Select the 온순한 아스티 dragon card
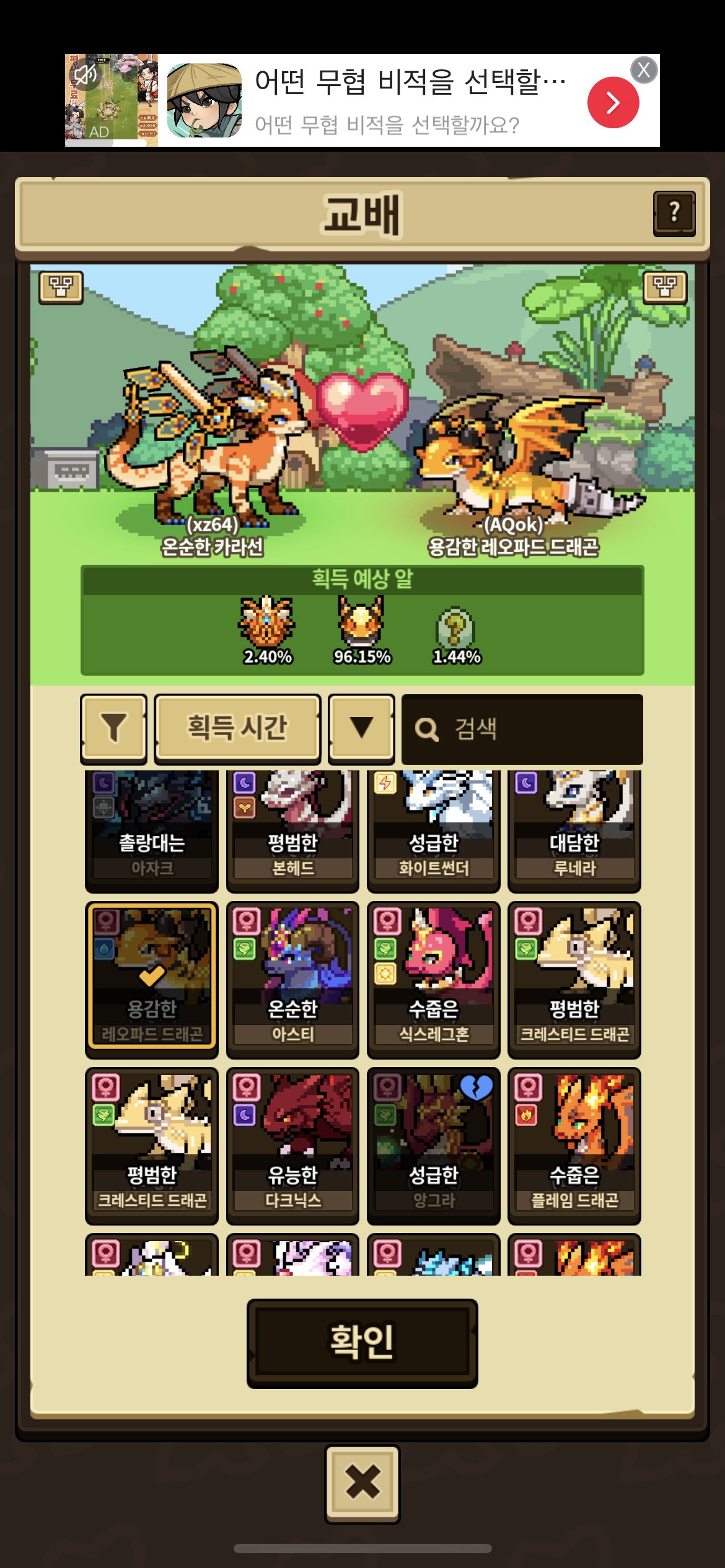This screenshot has height=1568, width=725. [292, 980]
